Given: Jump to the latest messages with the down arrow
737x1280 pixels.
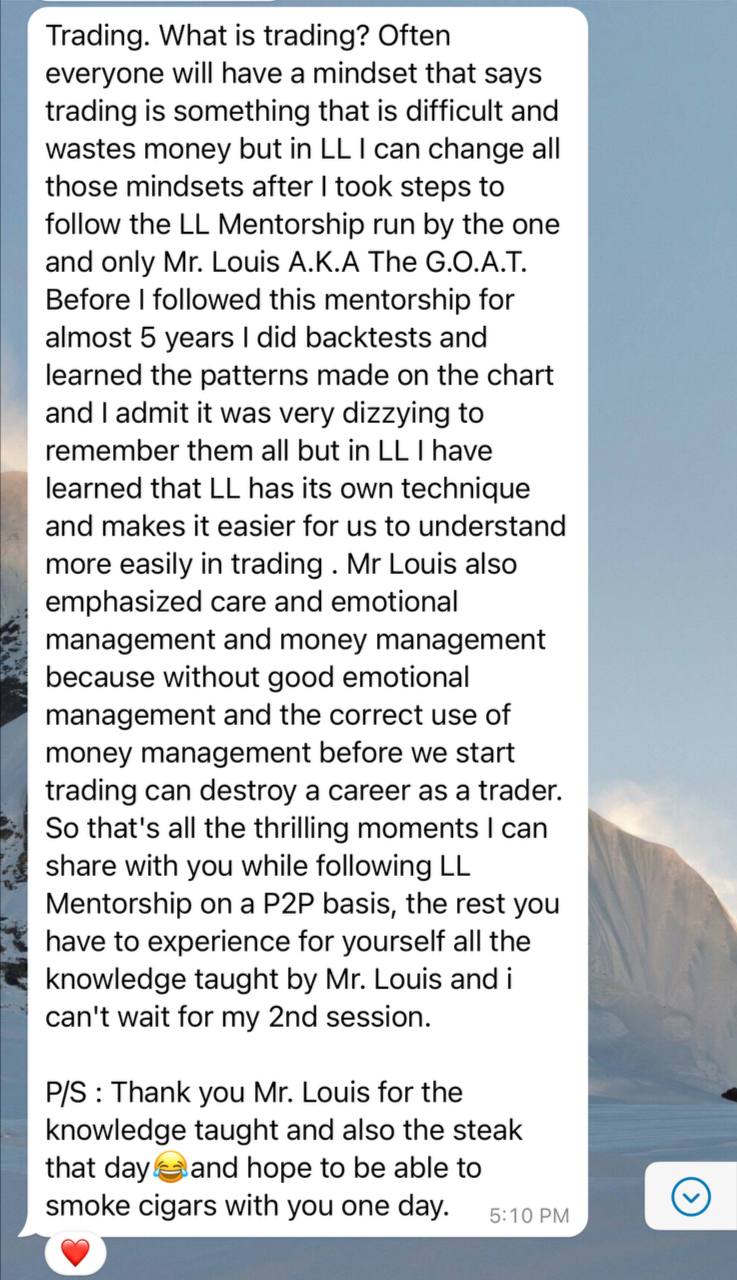Looking at the screenshot, I should 692,1195.
